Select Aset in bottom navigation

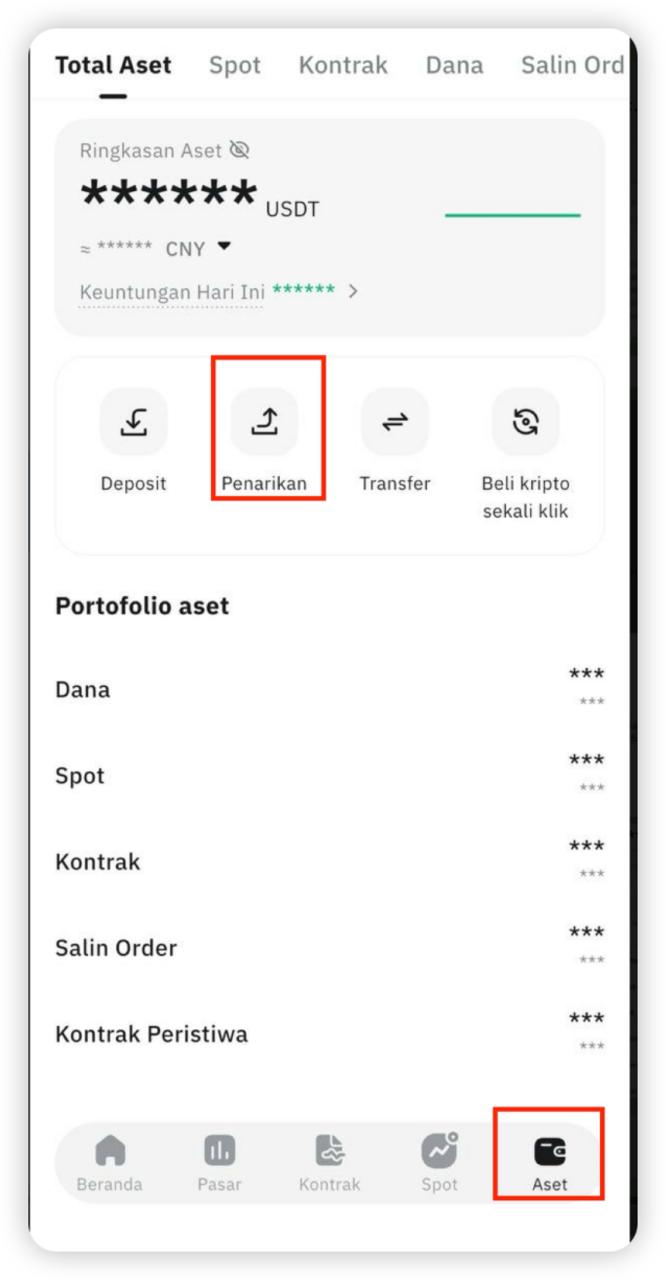point(549,1162)
